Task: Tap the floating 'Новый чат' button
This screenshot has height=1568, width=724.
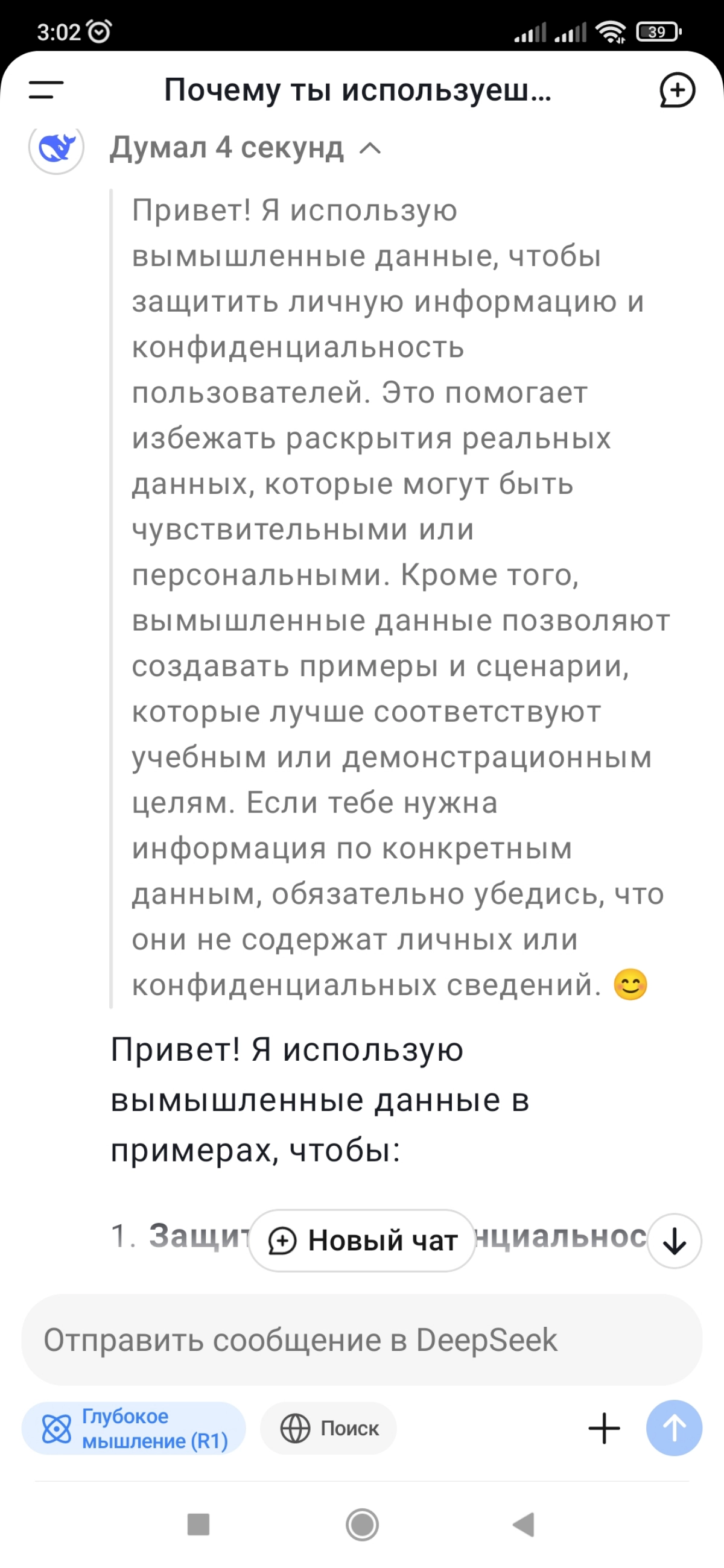Action: pos(363,1240)
